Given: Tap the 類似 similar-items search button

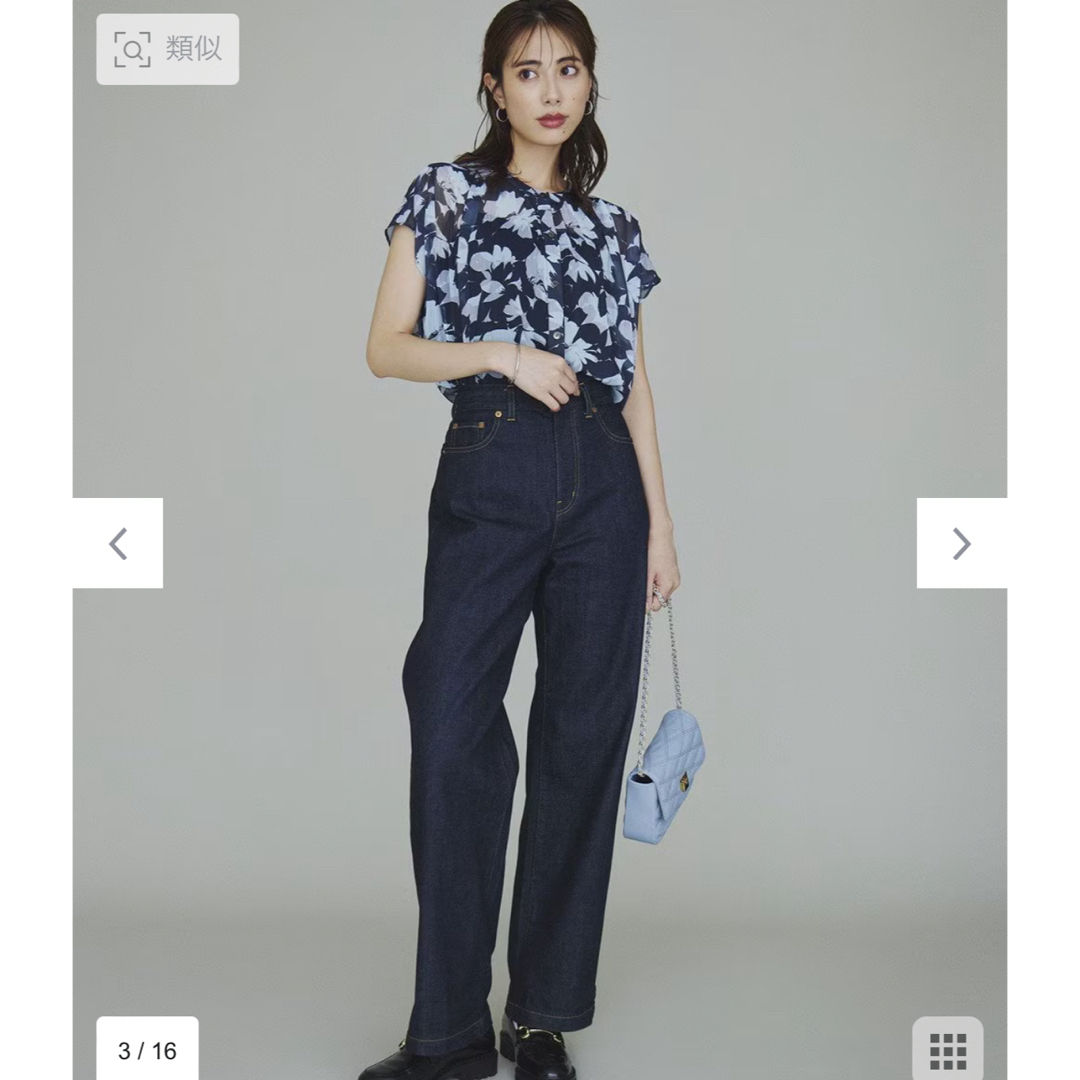Looking at the screenshot, I should click(167, 48).
